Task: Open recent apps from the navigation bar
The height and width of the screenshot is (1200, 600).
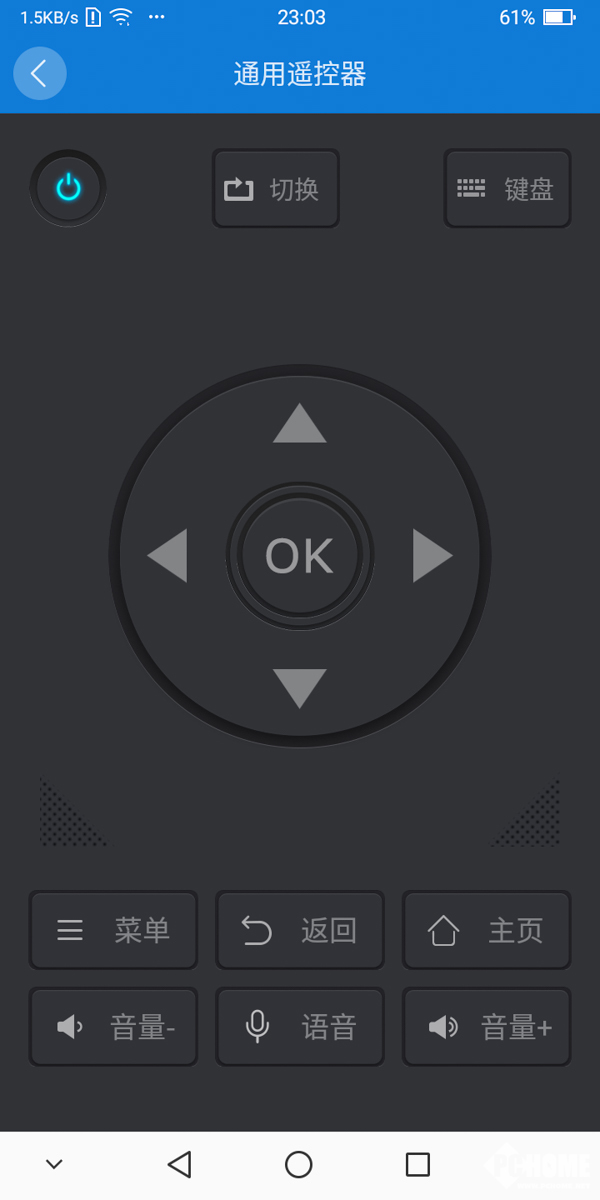Action: pos(418,1164)
